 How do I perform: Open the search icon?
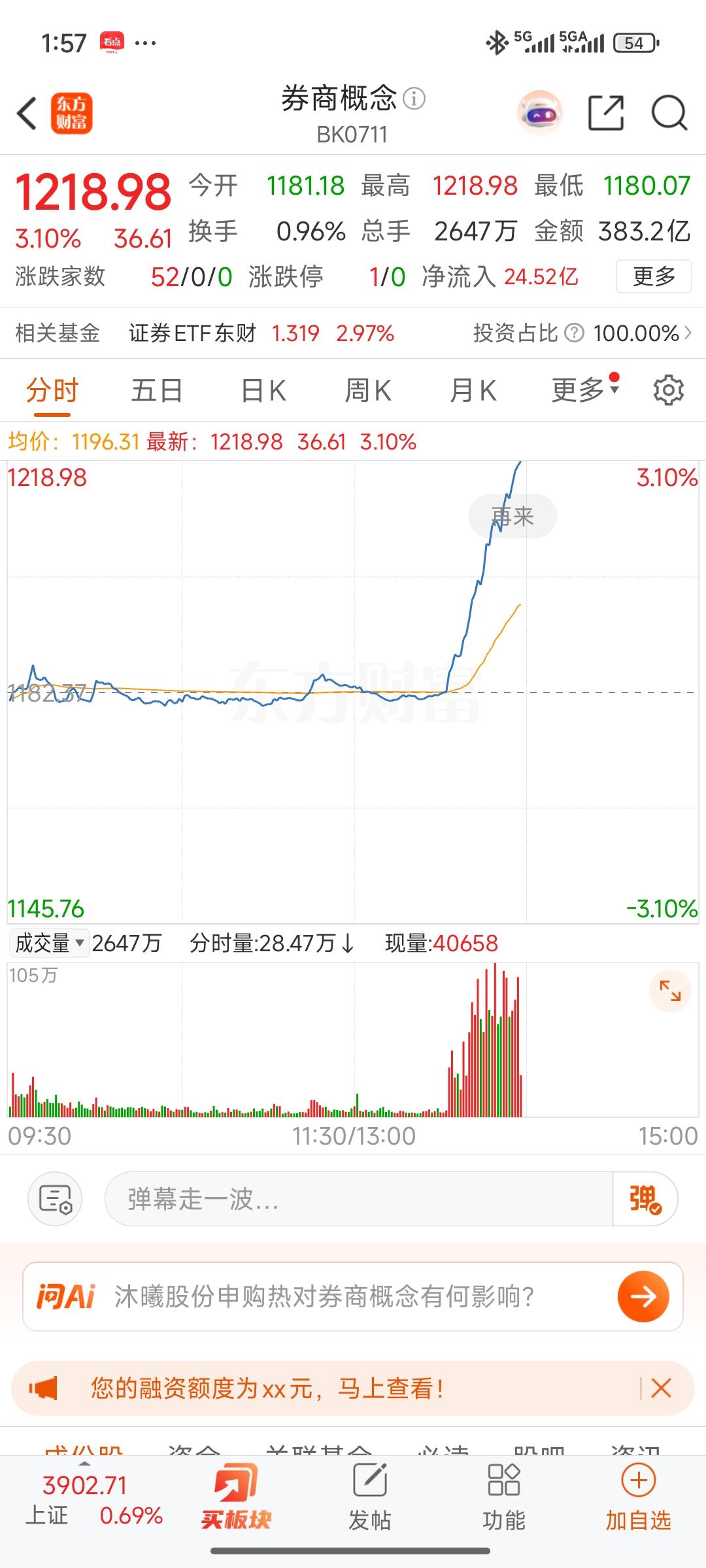(x=667, y=113)
